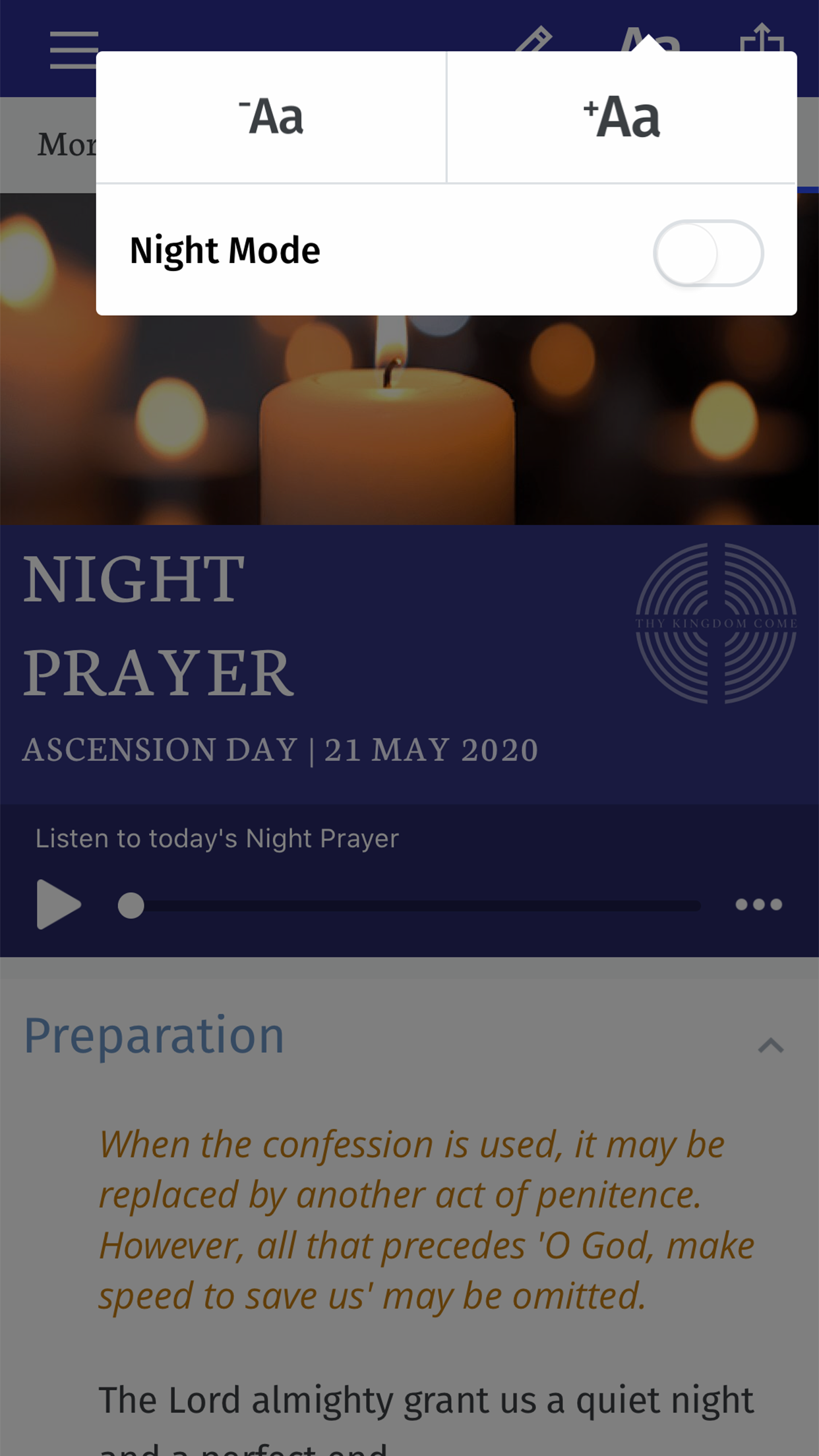Tap the candle banner image
The image size is (819, 1456).
coord(409,422)
